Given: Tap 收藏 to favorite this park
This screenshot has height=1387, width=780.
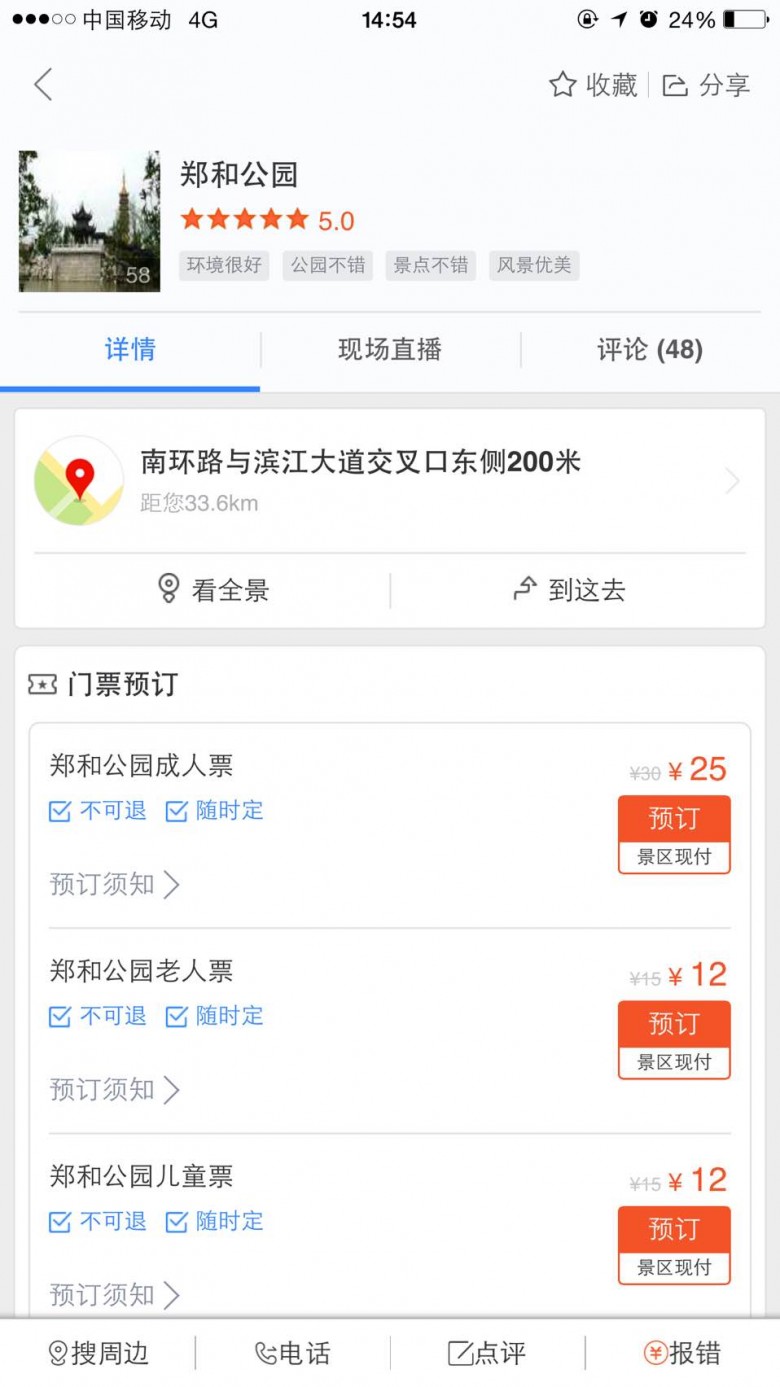Looking at the screenshot, I should [593, 85].
